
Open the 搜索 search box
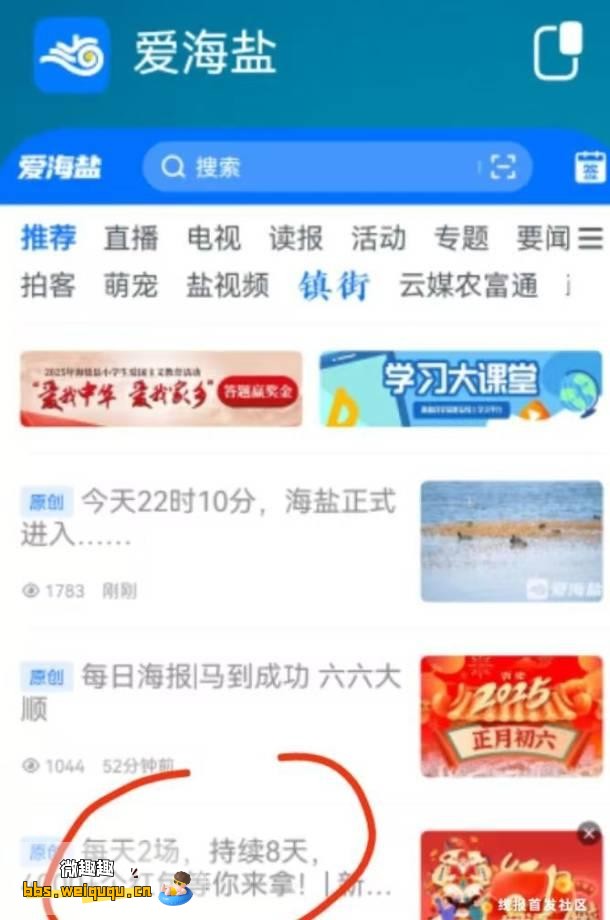pyautogui.click(x=300, y=167)
